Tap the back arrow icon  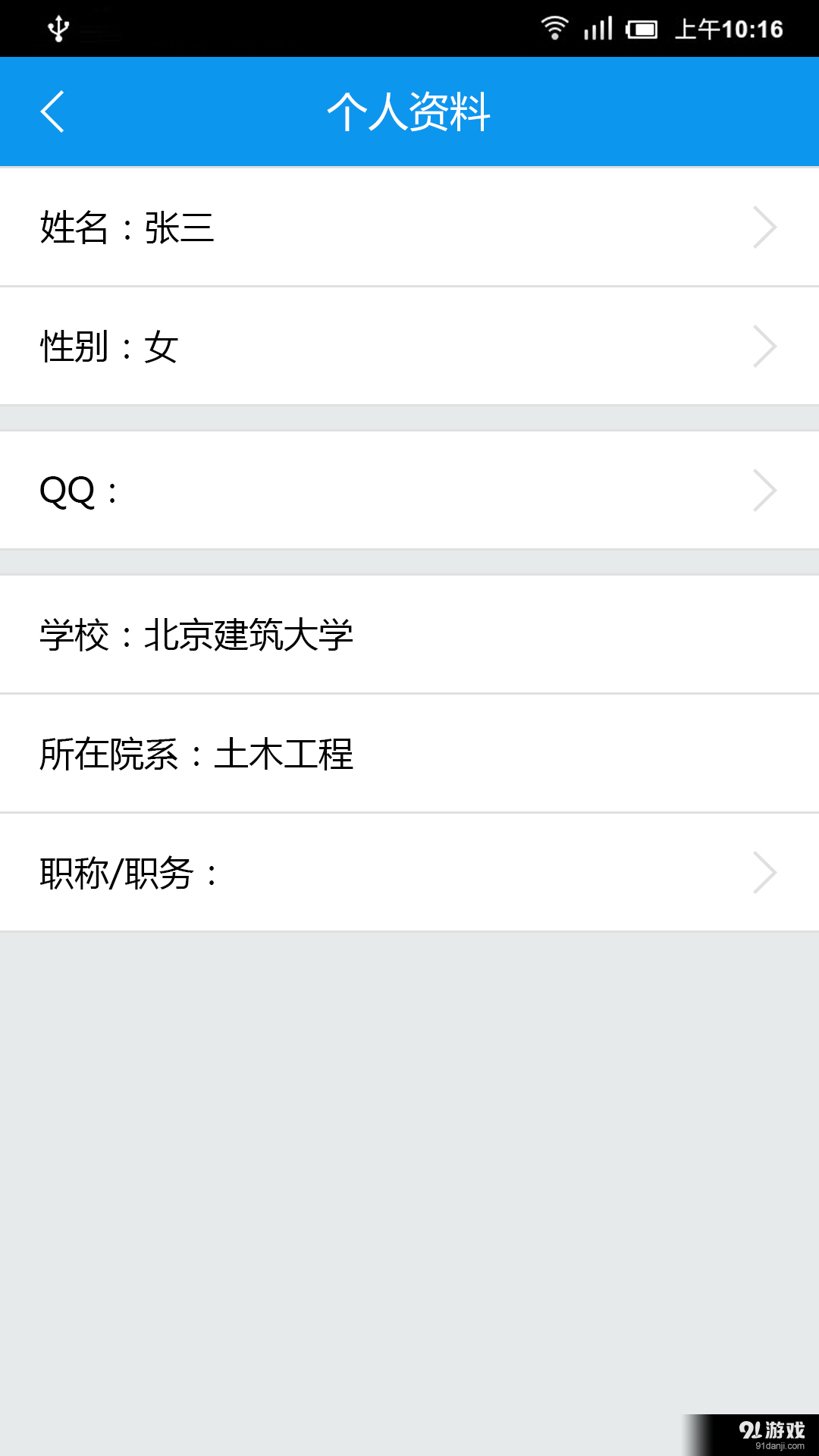52,112
